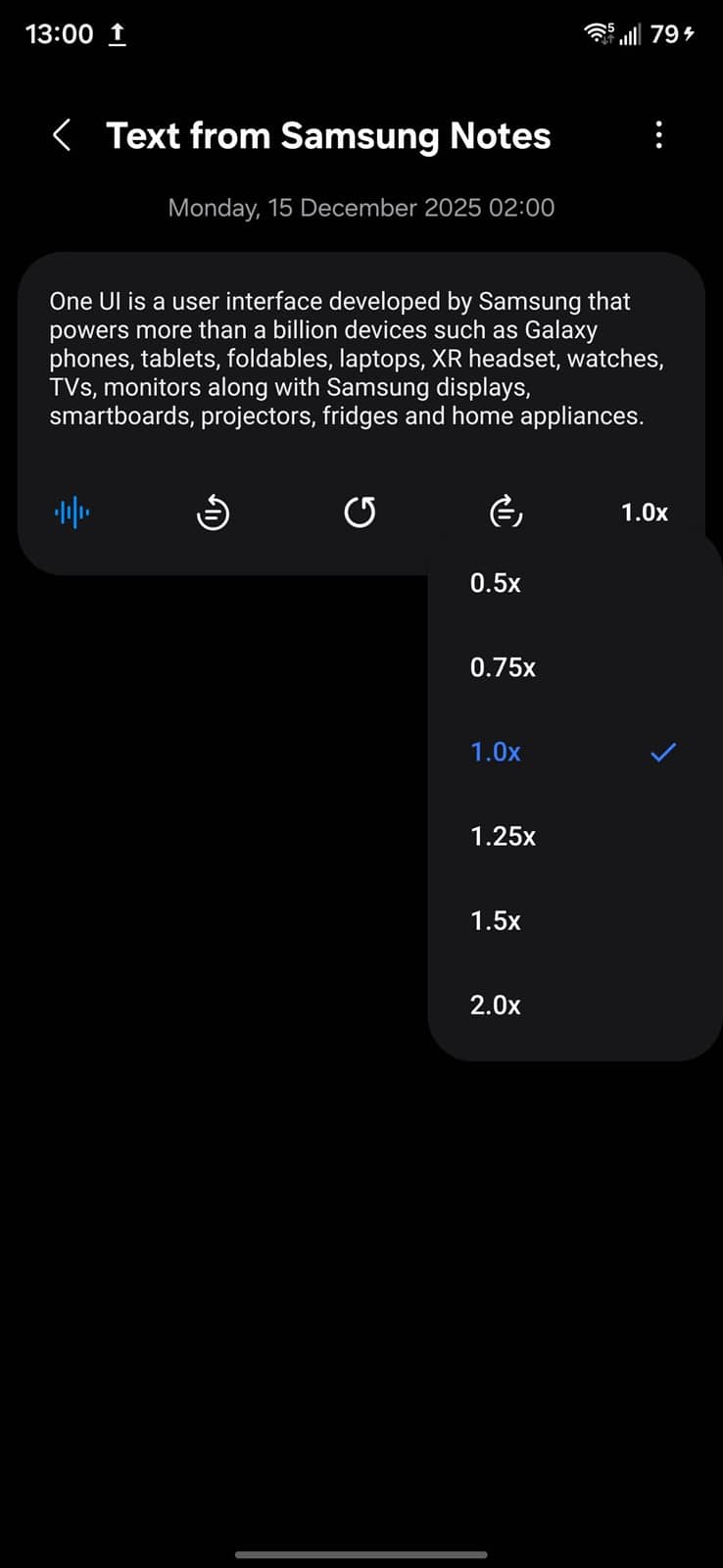Image resolution: width=723 pixels, height=1568 pixels.
Task: Skip forward to the next sentence
Action: coord(506,512)
